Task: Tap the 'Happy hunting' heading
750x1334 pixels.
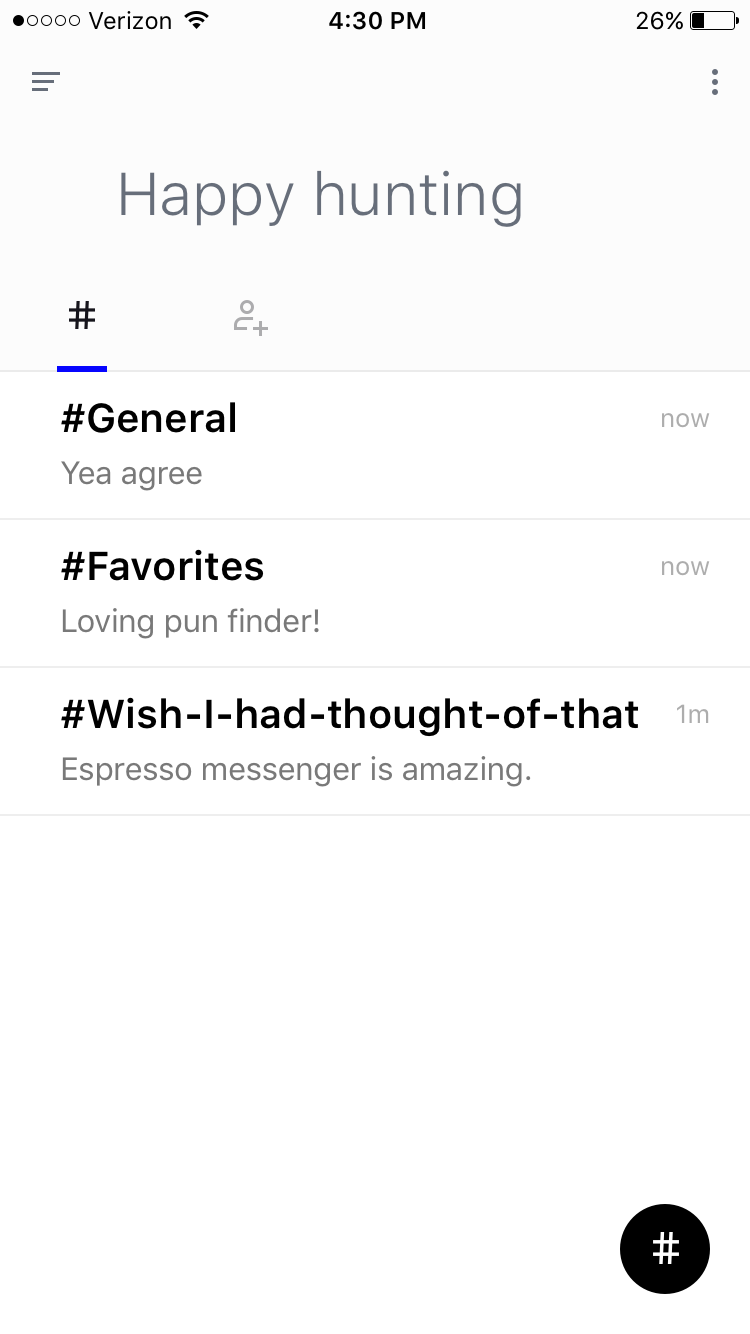Action: (320, 195)
